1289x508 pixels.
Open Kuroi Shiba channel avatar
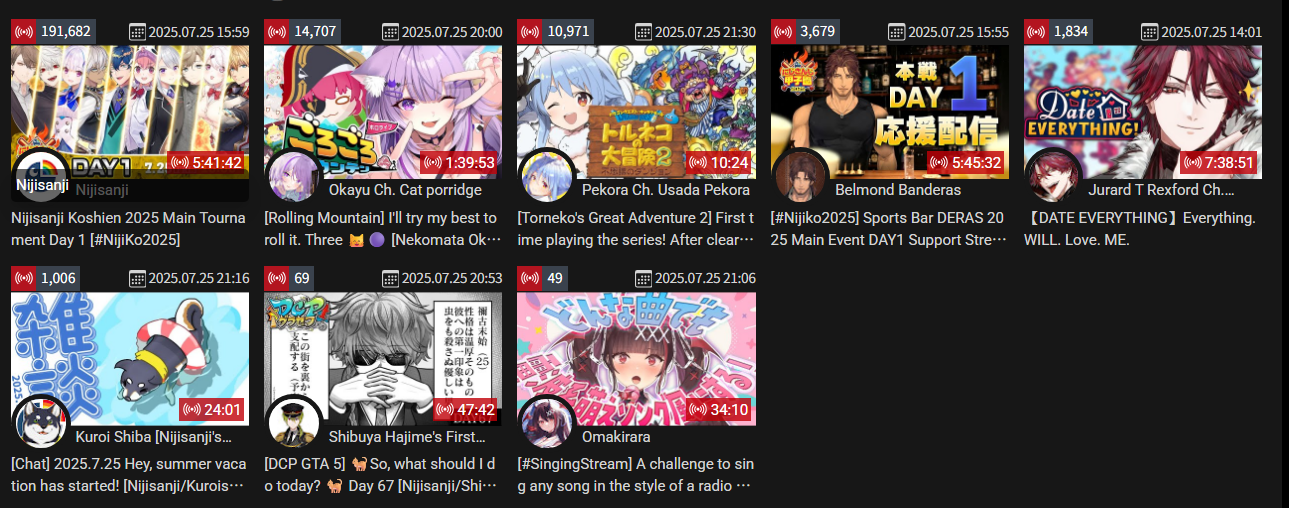pos(41,425)
